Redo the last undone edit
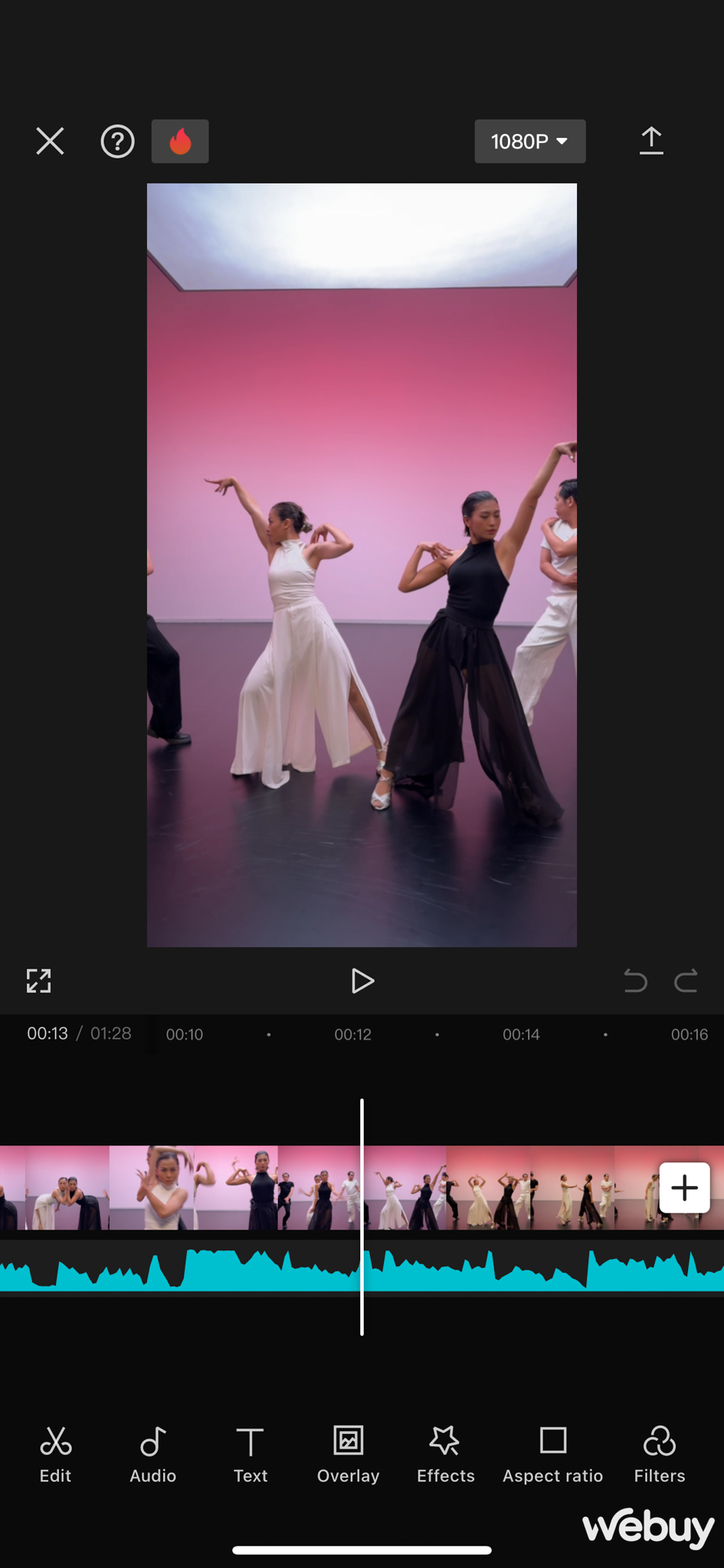The width and height of the screenshot is (724, 1568). 686,981
